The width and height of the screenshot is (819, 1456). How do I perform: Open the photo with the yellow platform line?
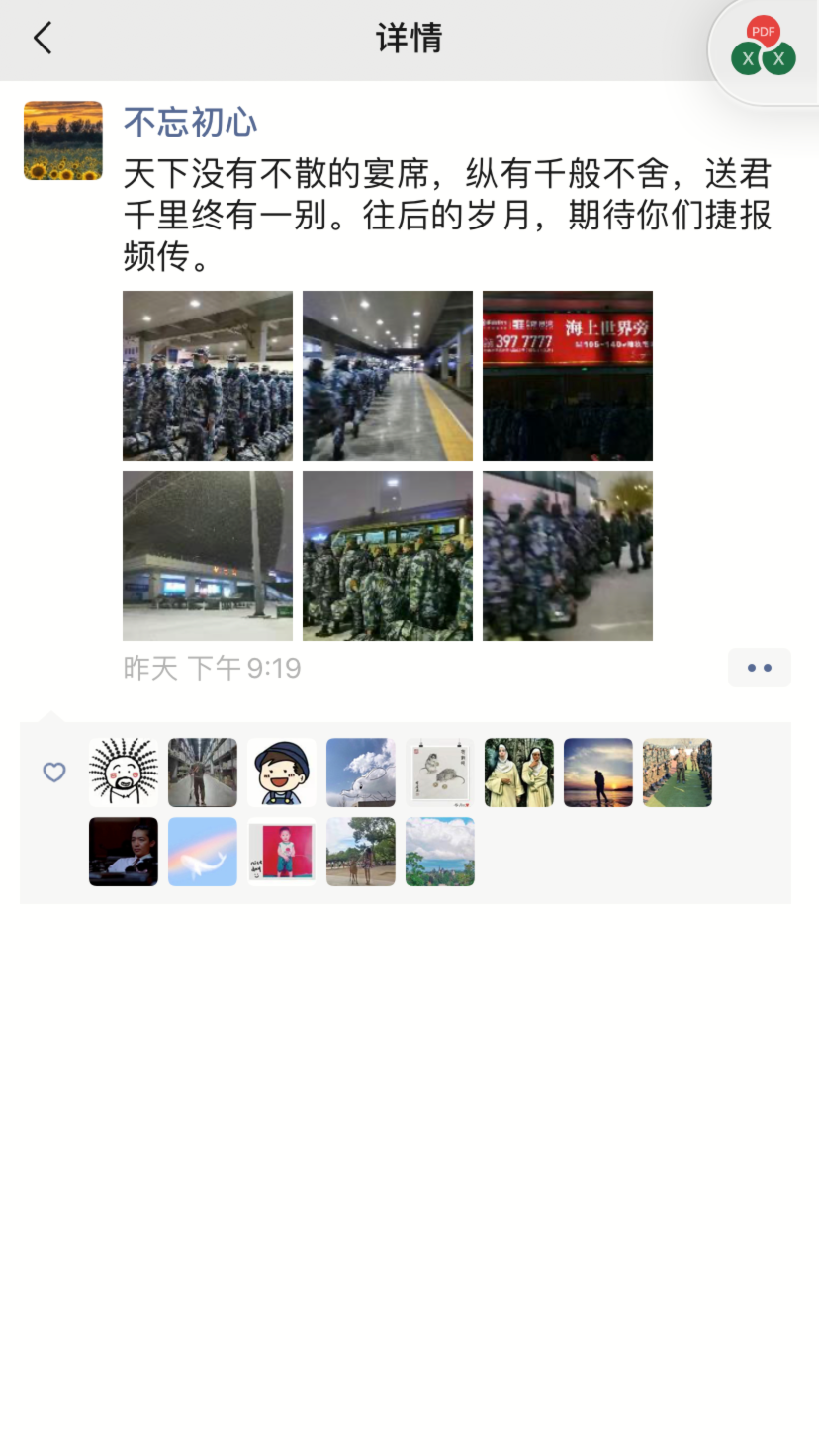388,376
